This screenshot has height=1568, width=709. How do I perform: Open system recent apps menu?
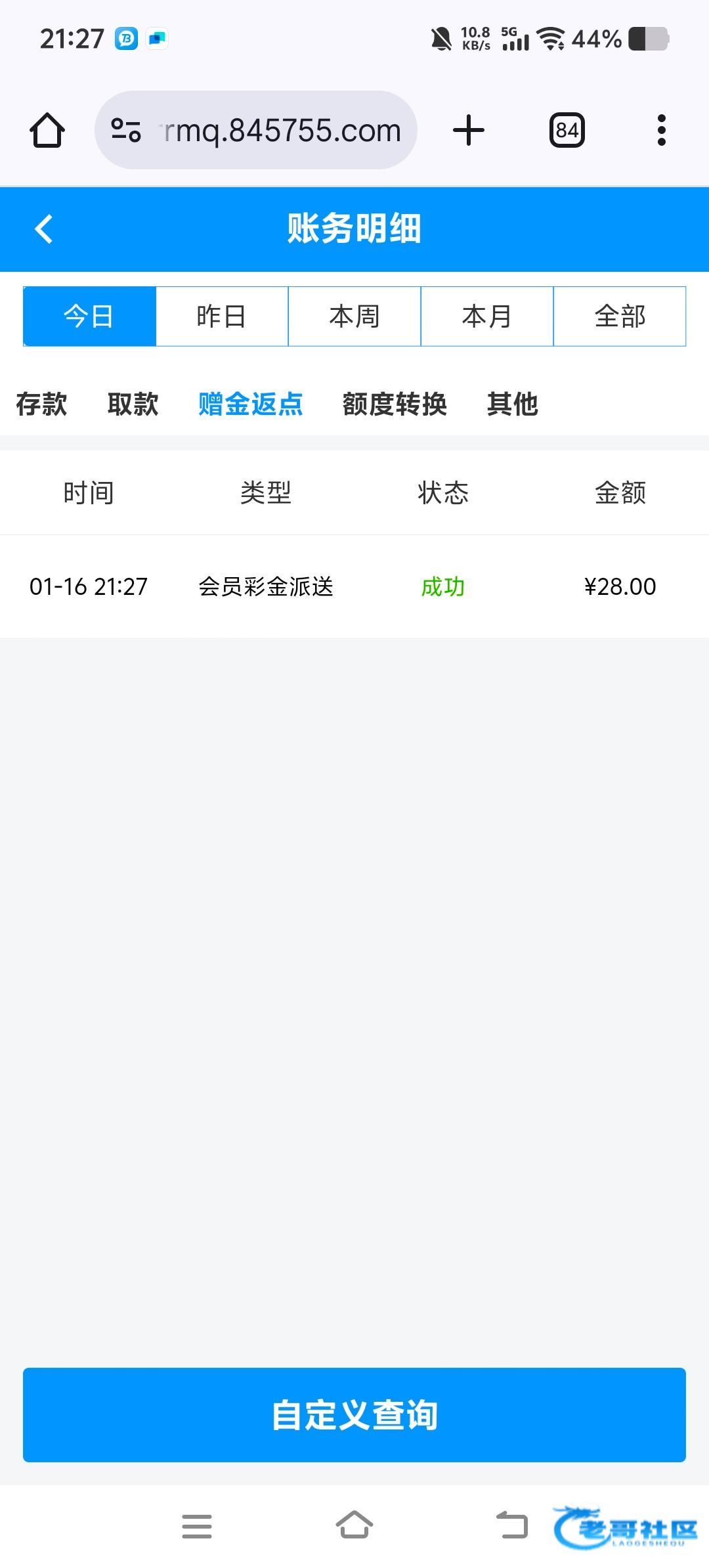click(197, 1526)
